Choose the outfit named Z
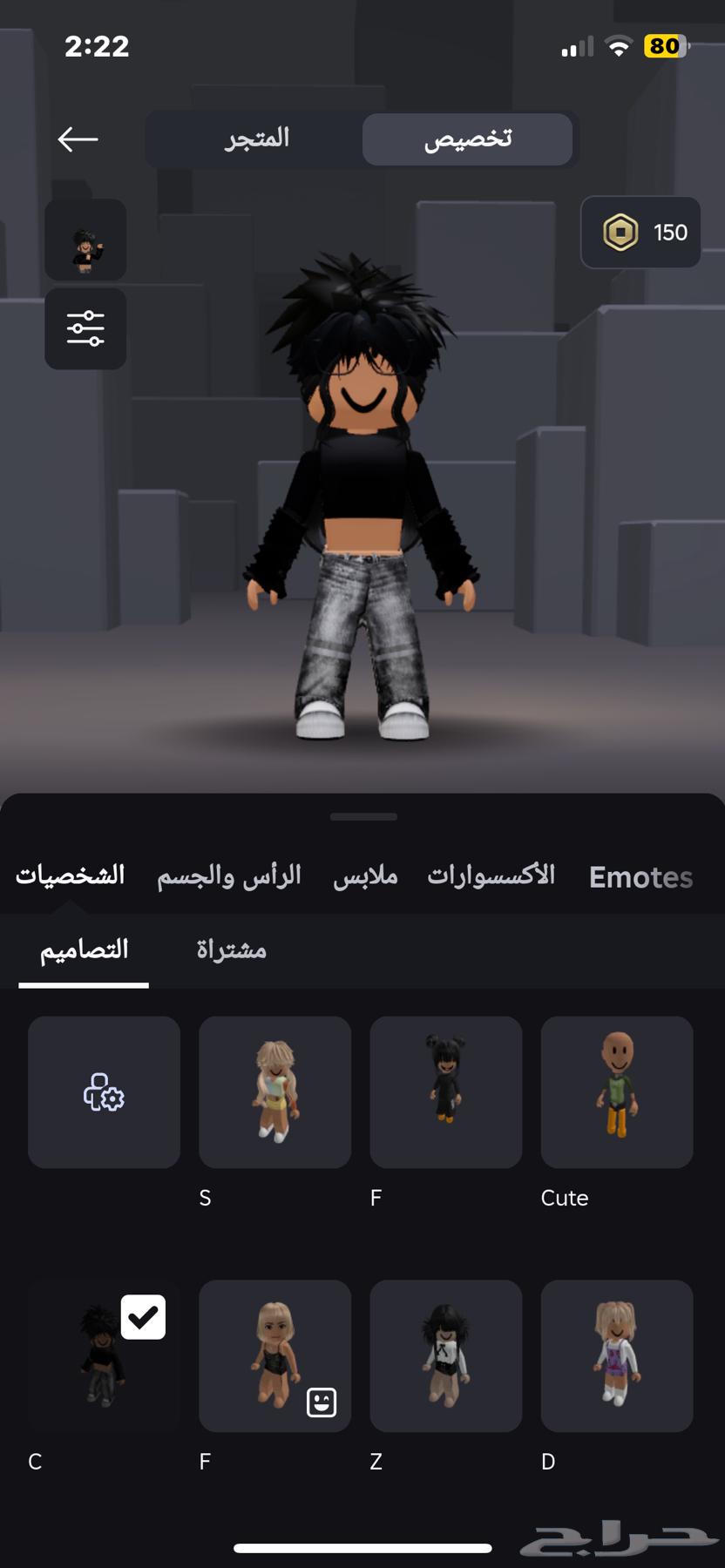This screenshot has height=1568, width=725. pyautogui.click(x=445, y=1356)
